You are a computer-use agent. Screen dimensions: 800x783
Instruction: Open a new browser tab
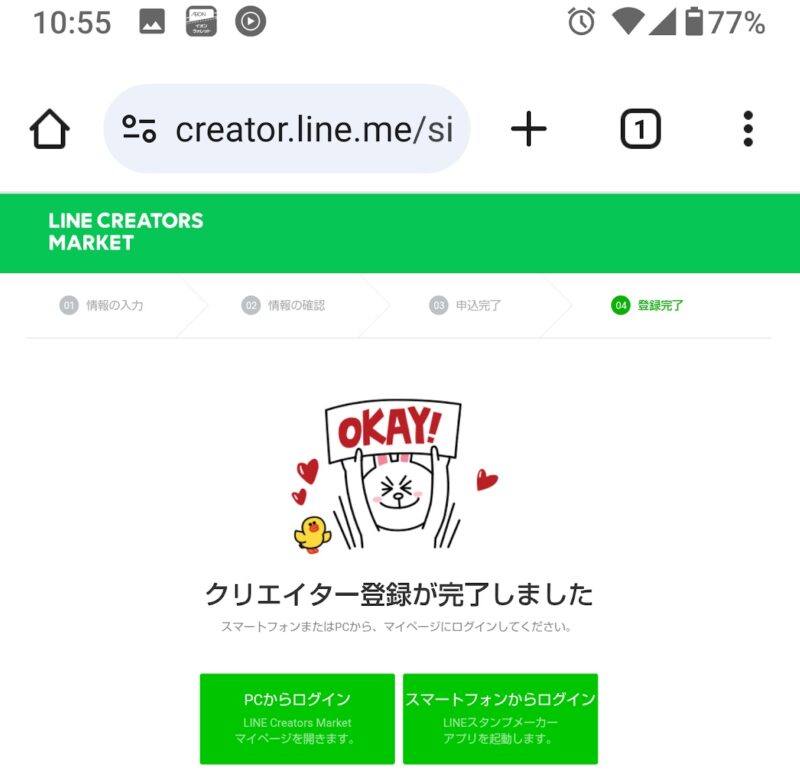point(528,129)
